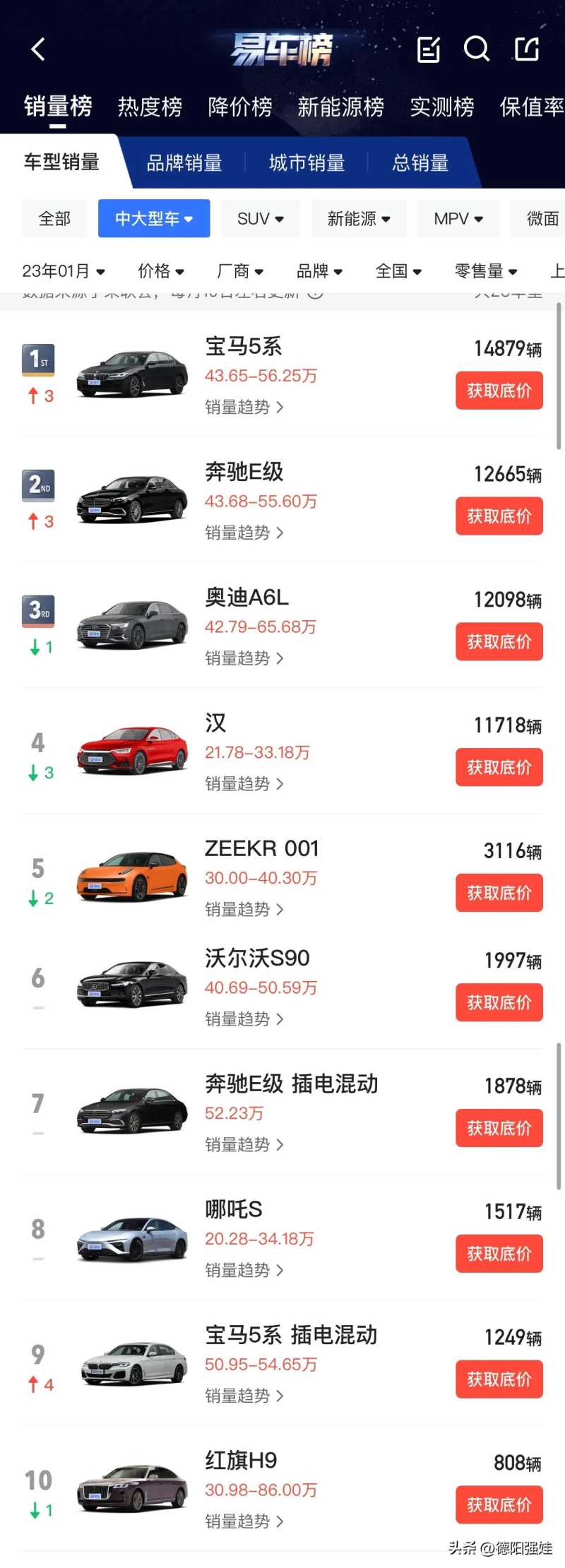Select the 城市销量 sub-tab
Image resolution: width=565 pixels, height=1568 pixels.
[307, 162]
